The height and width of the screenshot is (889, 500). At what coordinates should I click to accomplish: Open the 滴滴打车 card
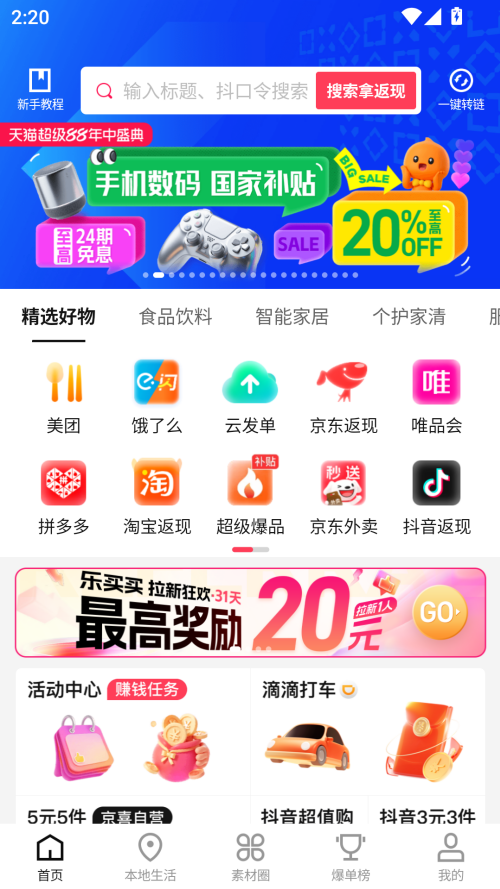pyautogui.click(x=368, y=731)
